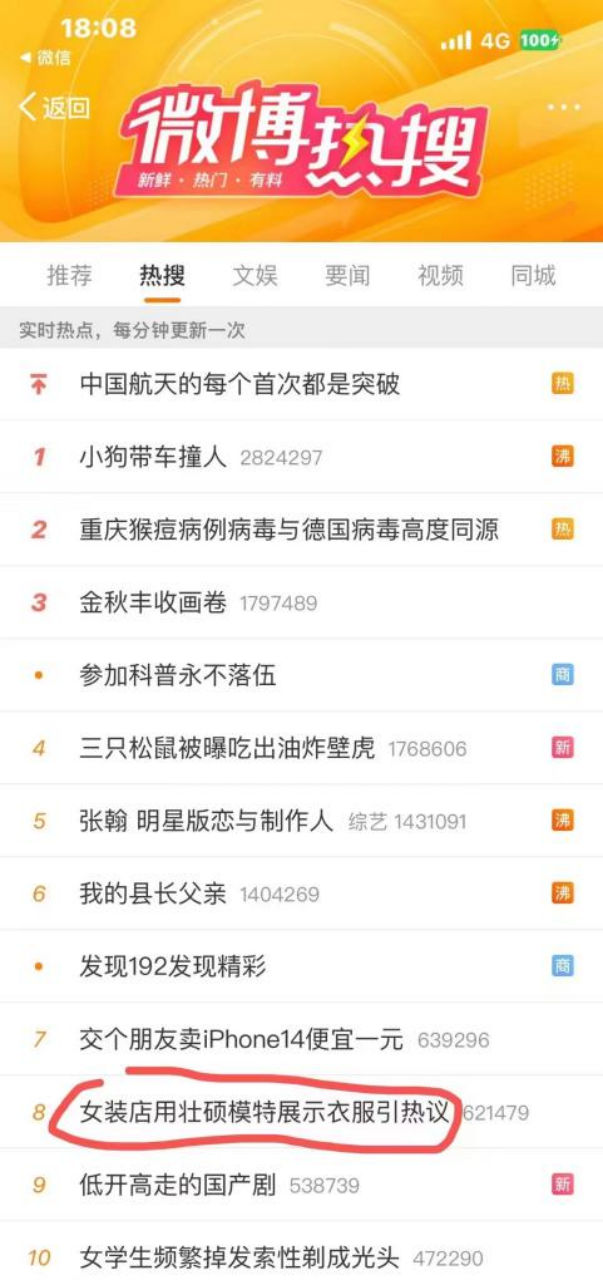Switch to the 文娱 tab
This screenshot has height=1280, width=603.
coord(255,276)
